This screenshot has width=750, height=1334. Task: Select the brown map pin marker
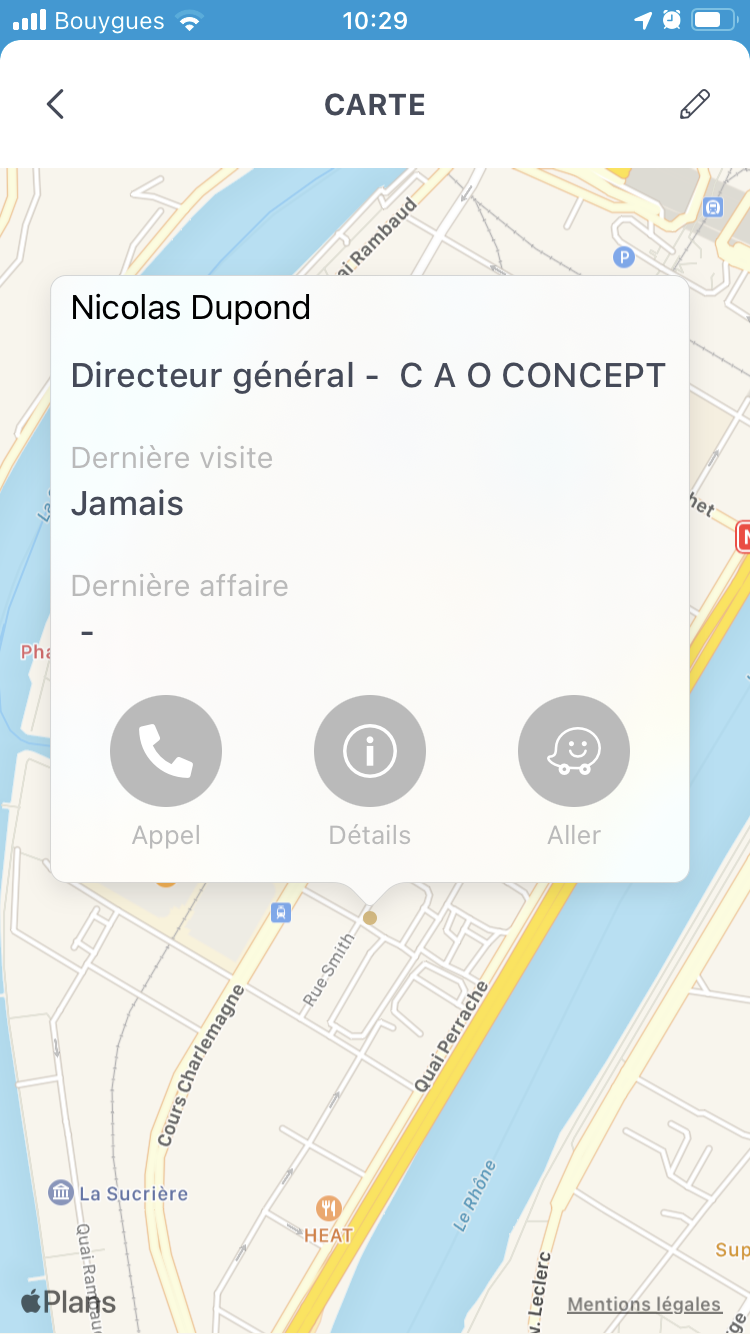tap(370, 917)
